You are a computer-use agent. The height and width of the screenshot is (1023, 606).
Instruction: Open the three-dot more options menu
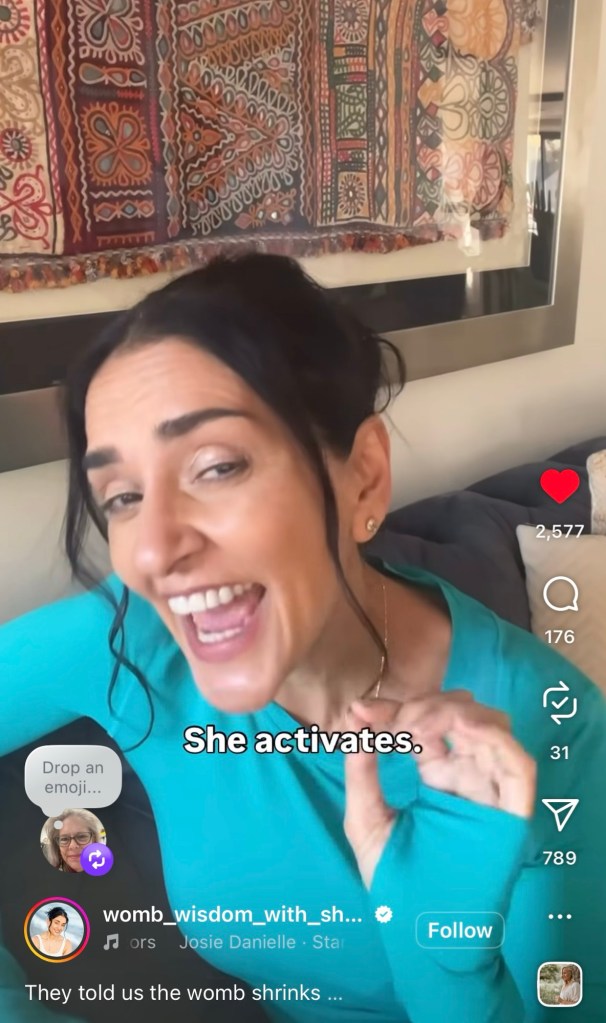coord(560,916)
